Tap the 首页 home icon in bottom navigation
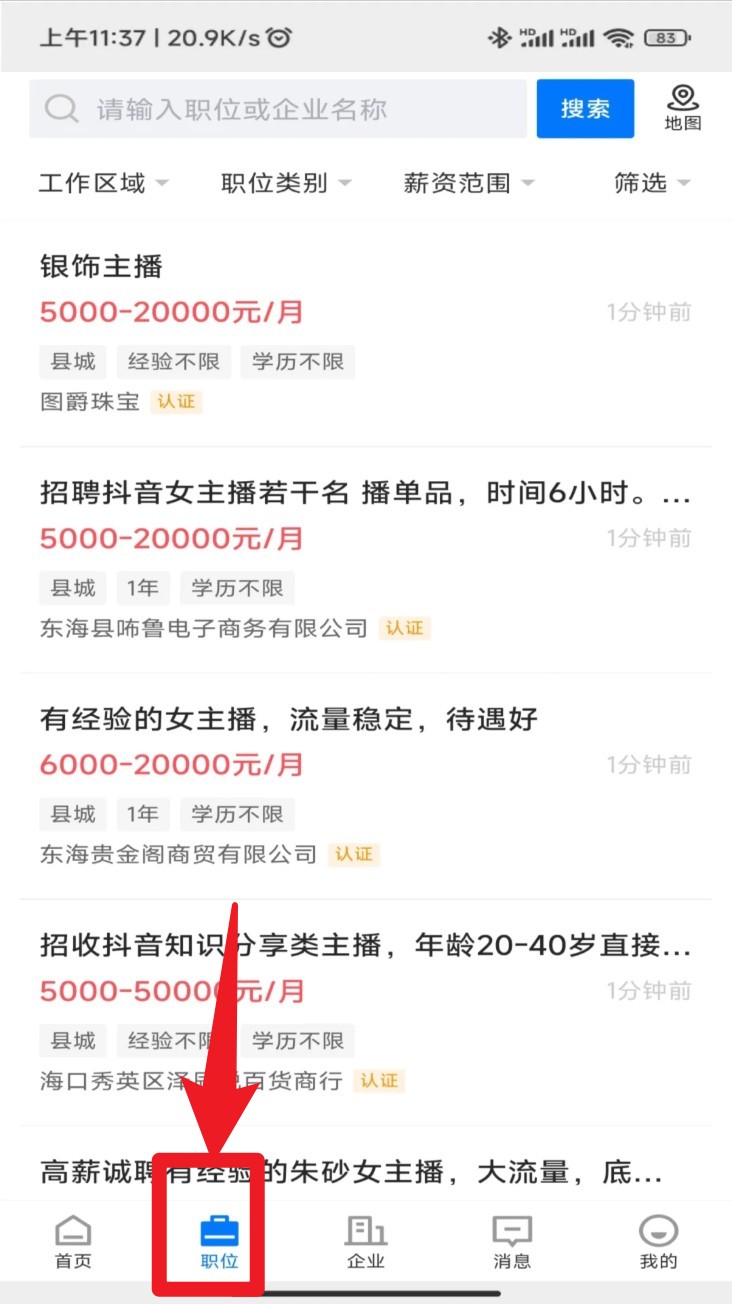This screenshot has height=1304, width=732. (70, 1240)
